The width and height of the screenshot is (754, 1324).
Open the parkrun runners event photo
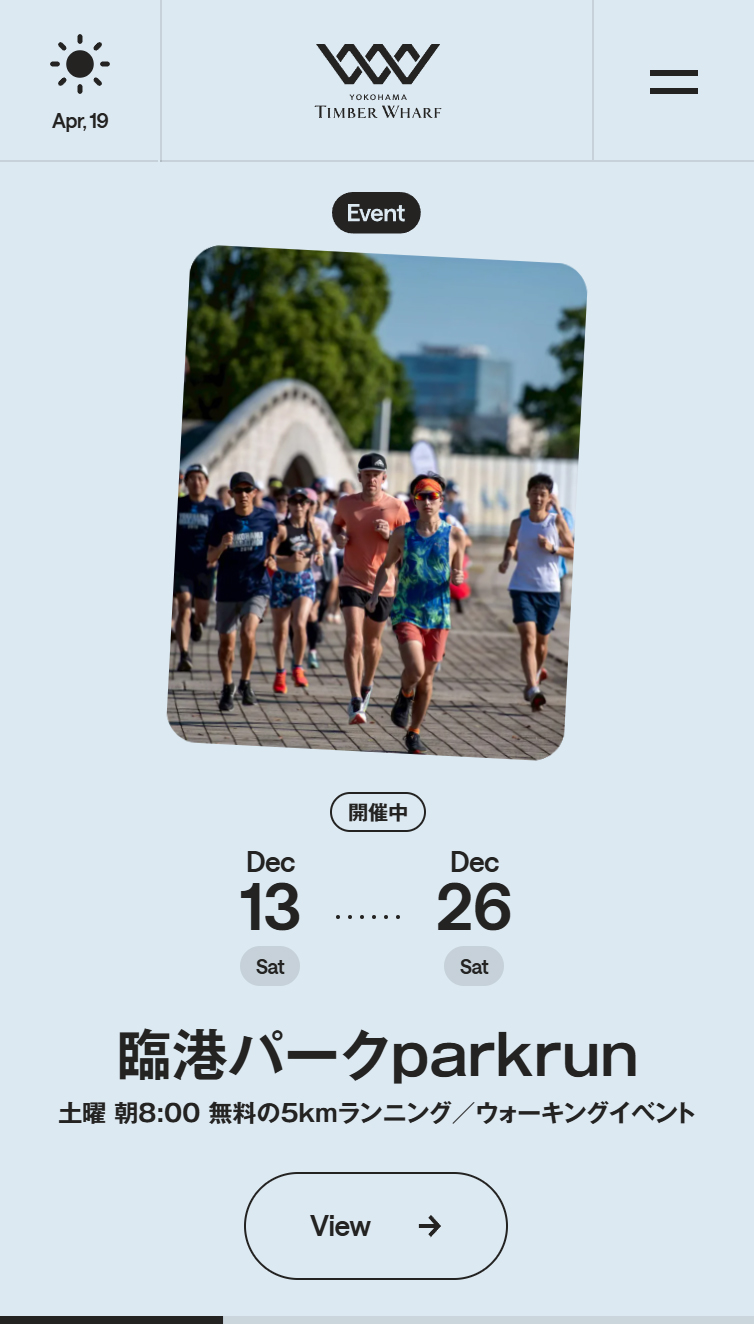(376, 502)
